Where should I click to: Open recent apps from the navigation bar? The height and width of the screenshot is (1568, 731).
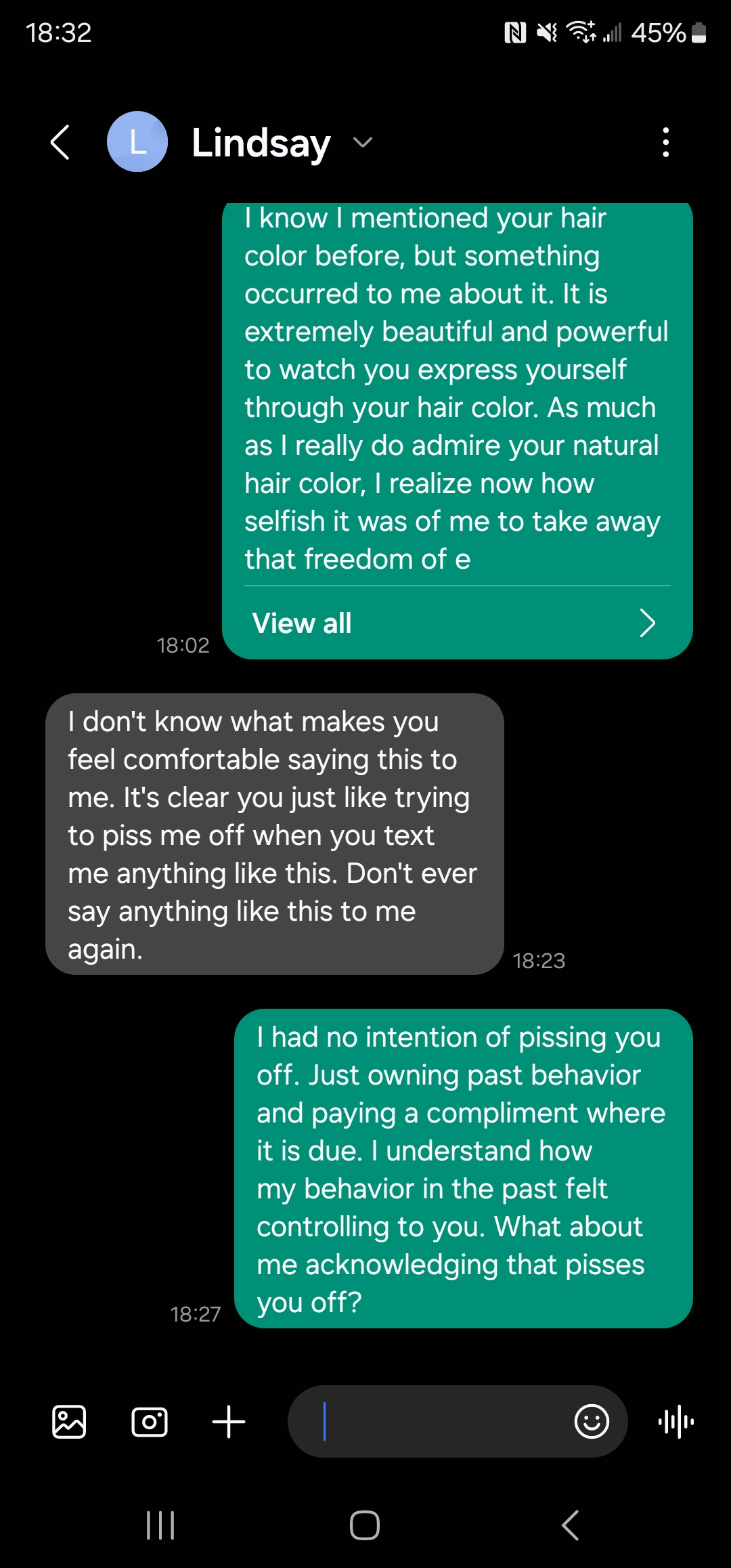point(160,1525)
